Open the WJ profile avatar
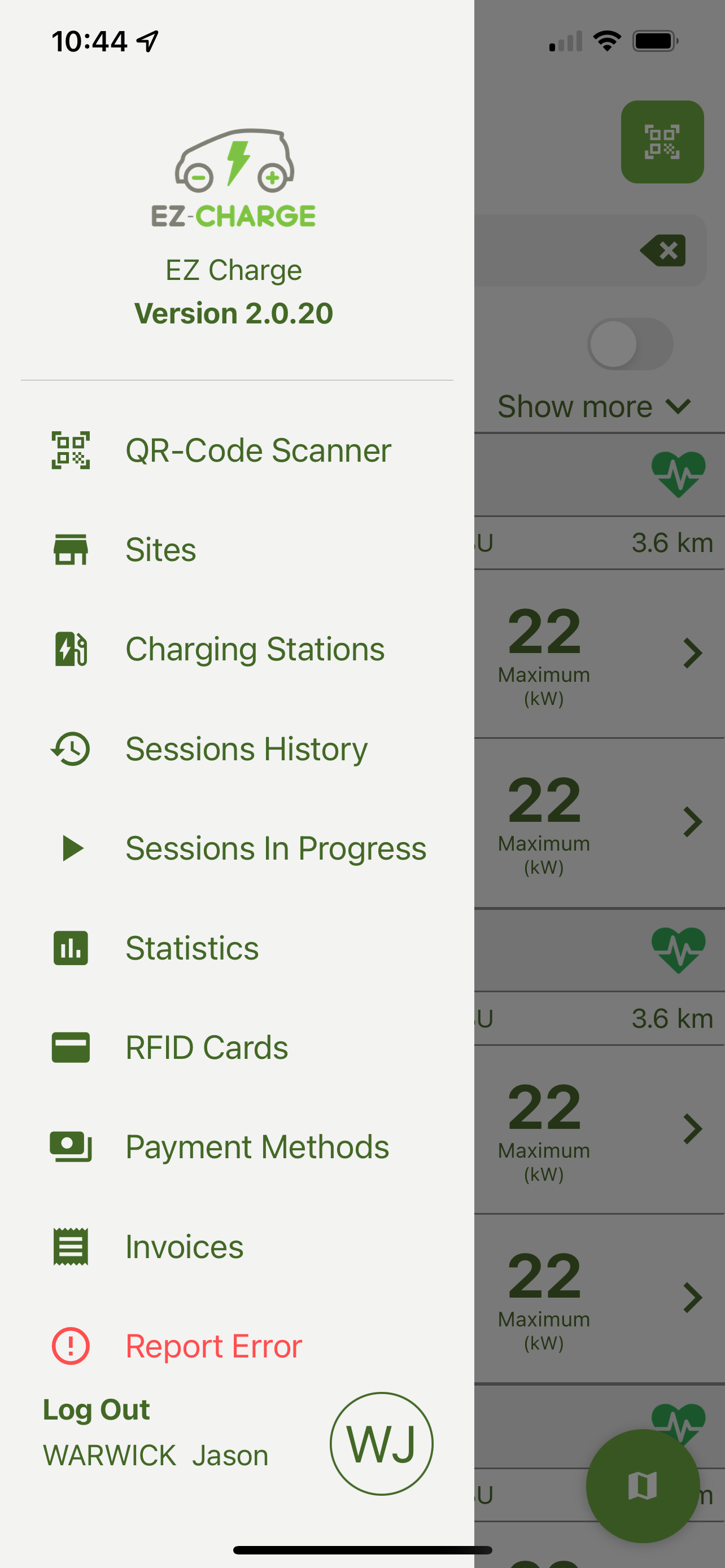725x1568 pixels. [381, 1443]
